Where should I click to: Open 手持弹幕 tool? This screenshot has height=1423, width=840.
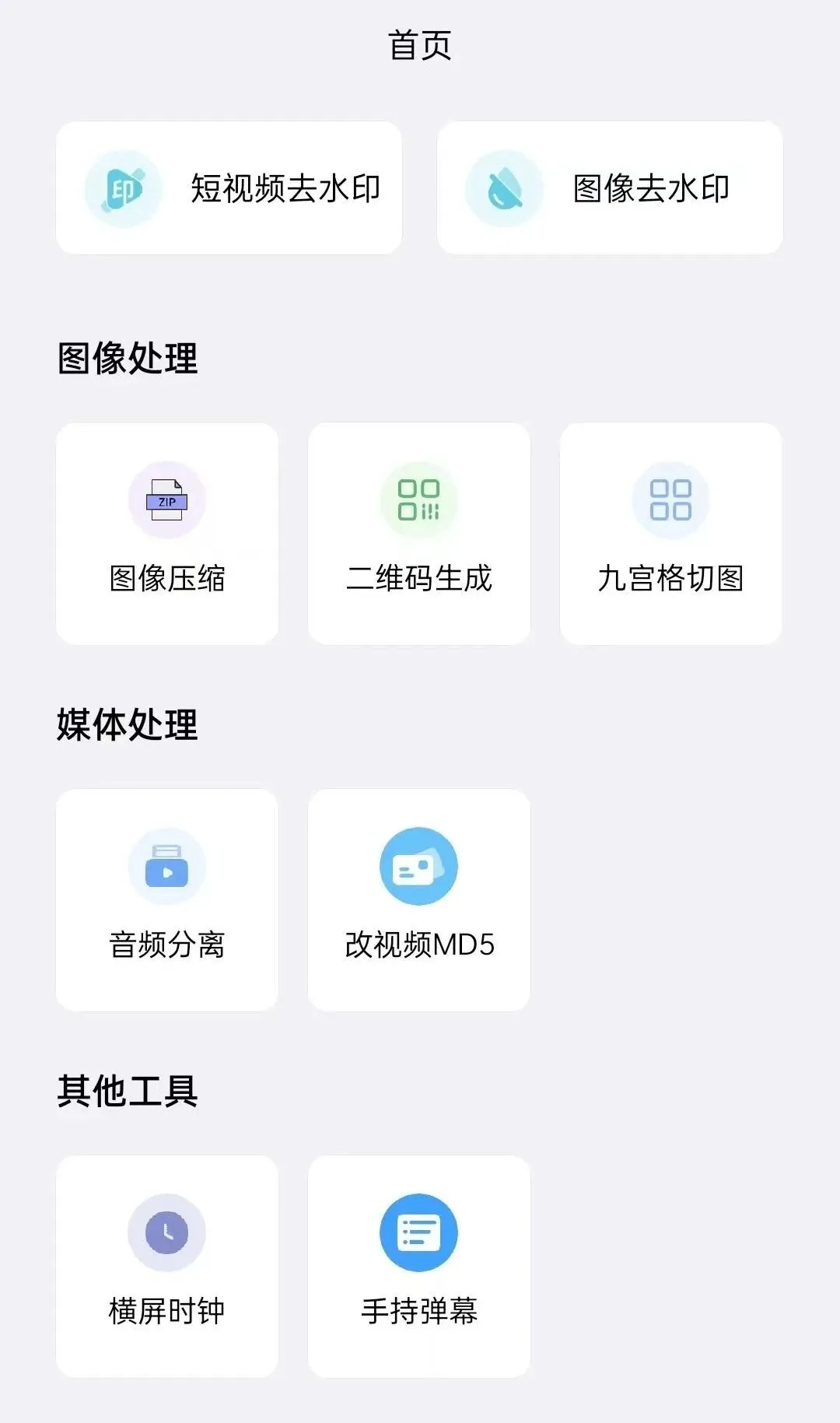click(x=419, y=1267)
